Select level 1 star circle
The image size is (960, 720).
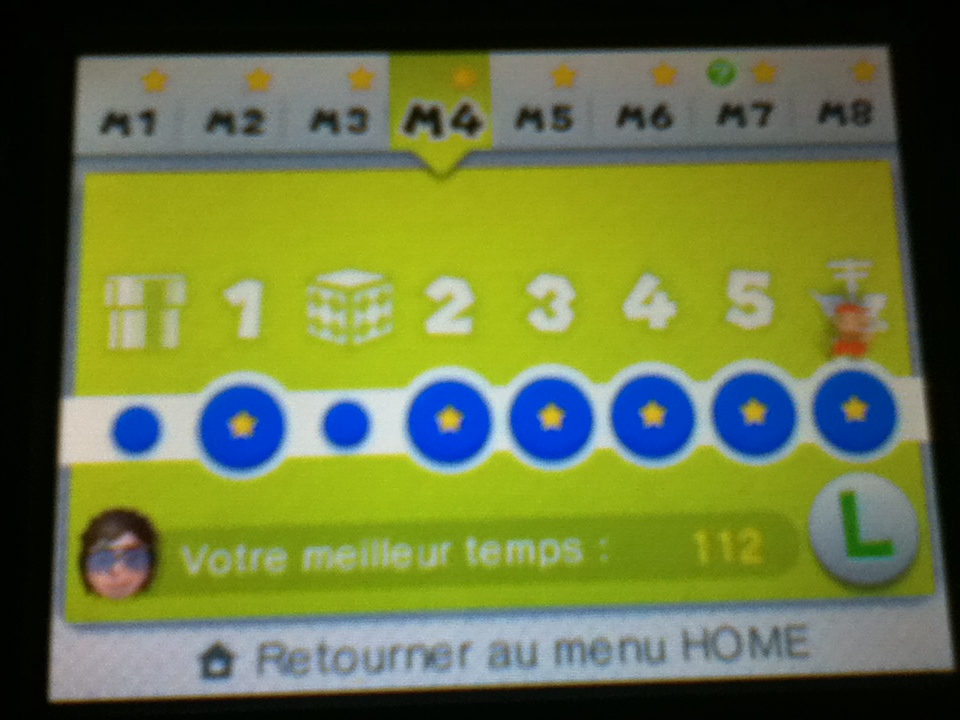[242, 426]
